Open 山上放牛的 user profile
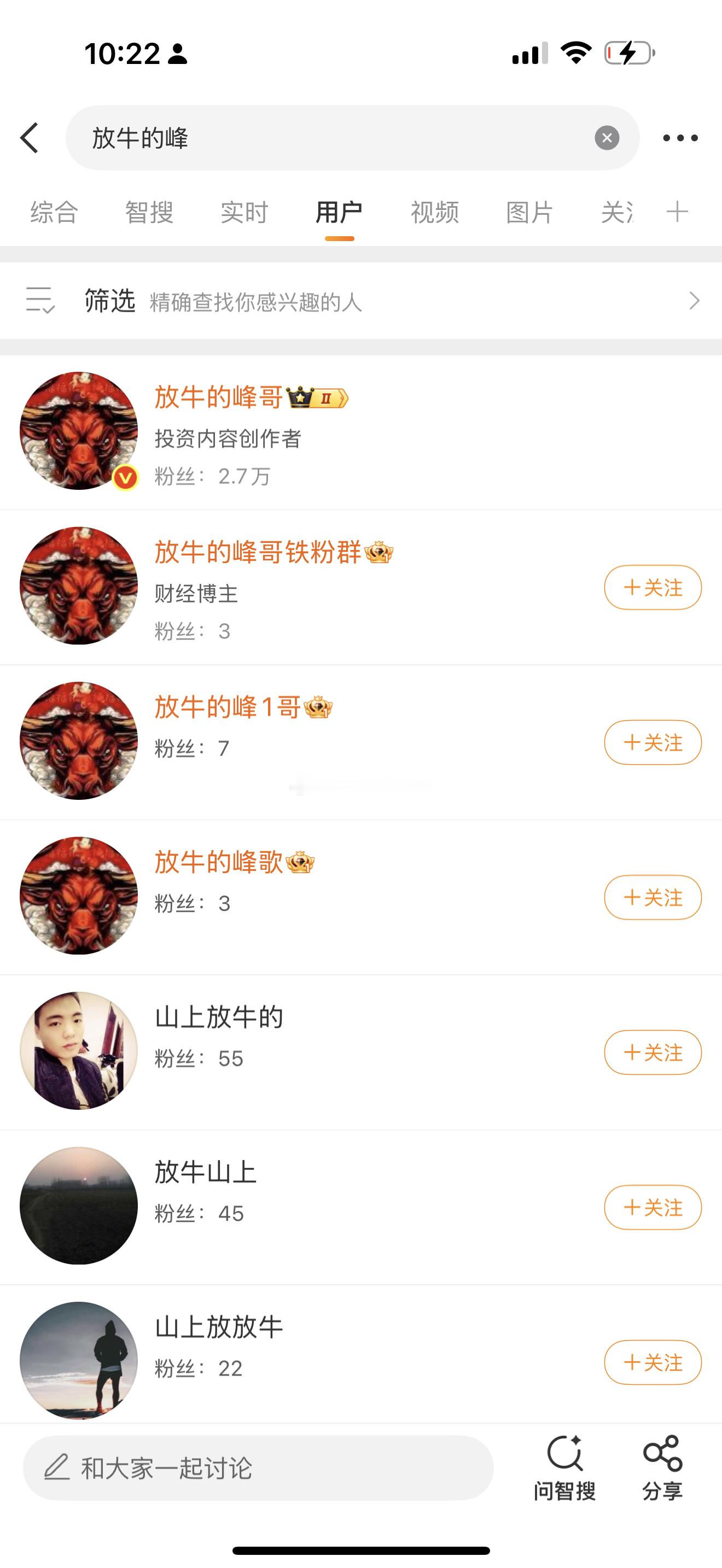Screen dimensions: 722x1568 click(219, 1017)
